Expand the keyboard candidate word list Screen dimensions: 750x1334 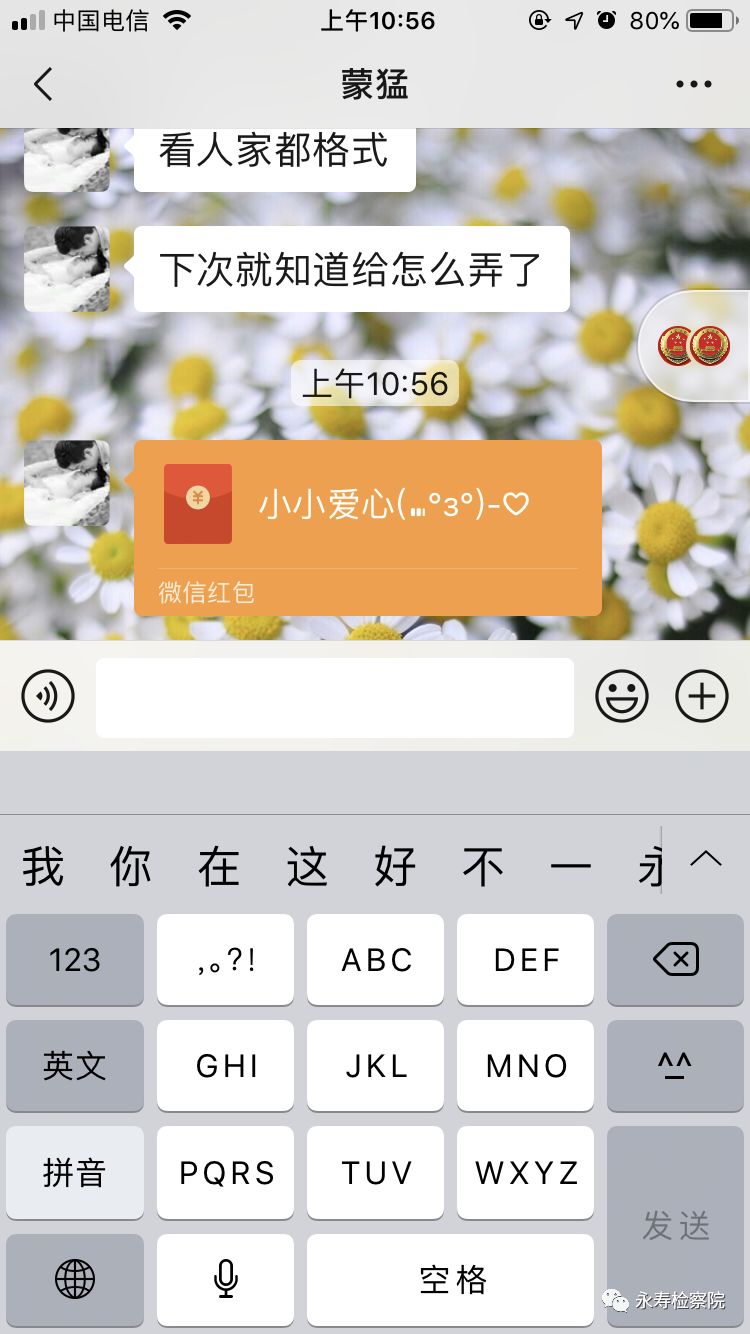pyautogui.click(x=706, y=859)
